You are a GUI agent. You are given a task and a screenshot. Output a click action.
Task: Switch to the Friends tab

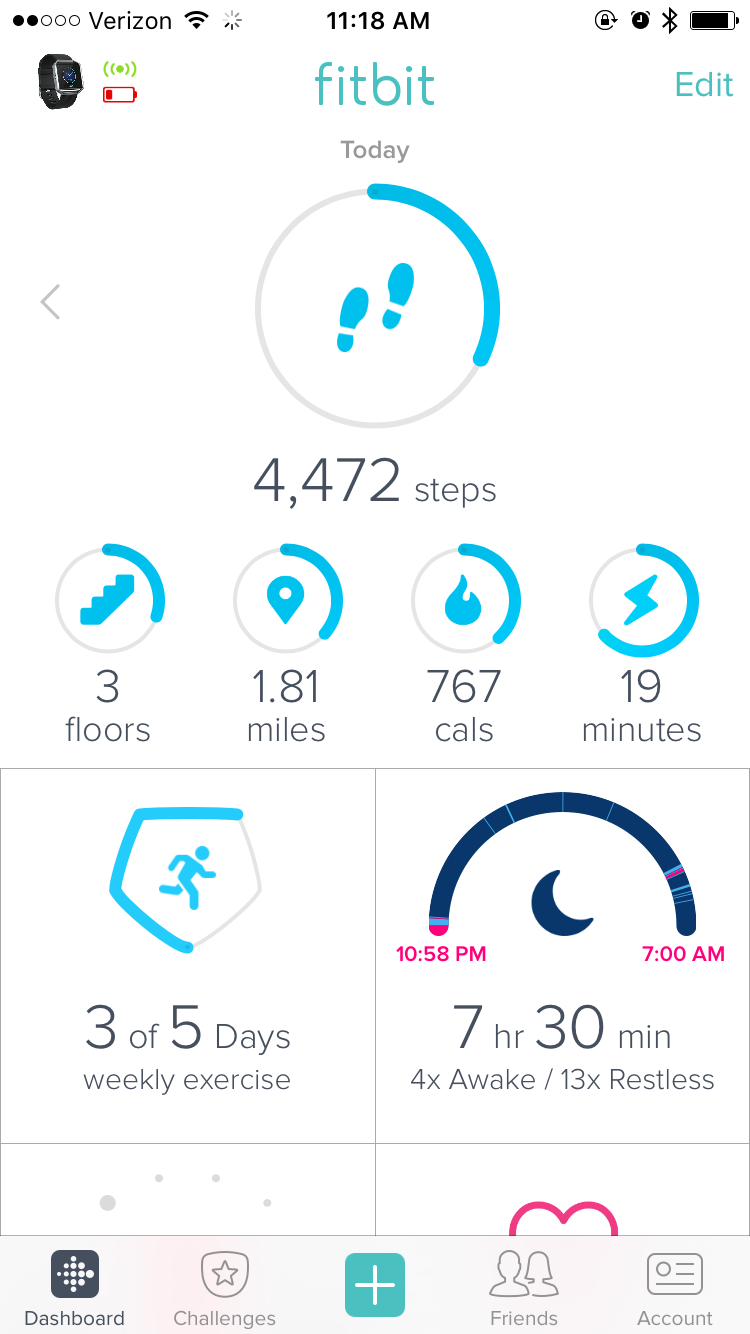tap(524, 1288)
